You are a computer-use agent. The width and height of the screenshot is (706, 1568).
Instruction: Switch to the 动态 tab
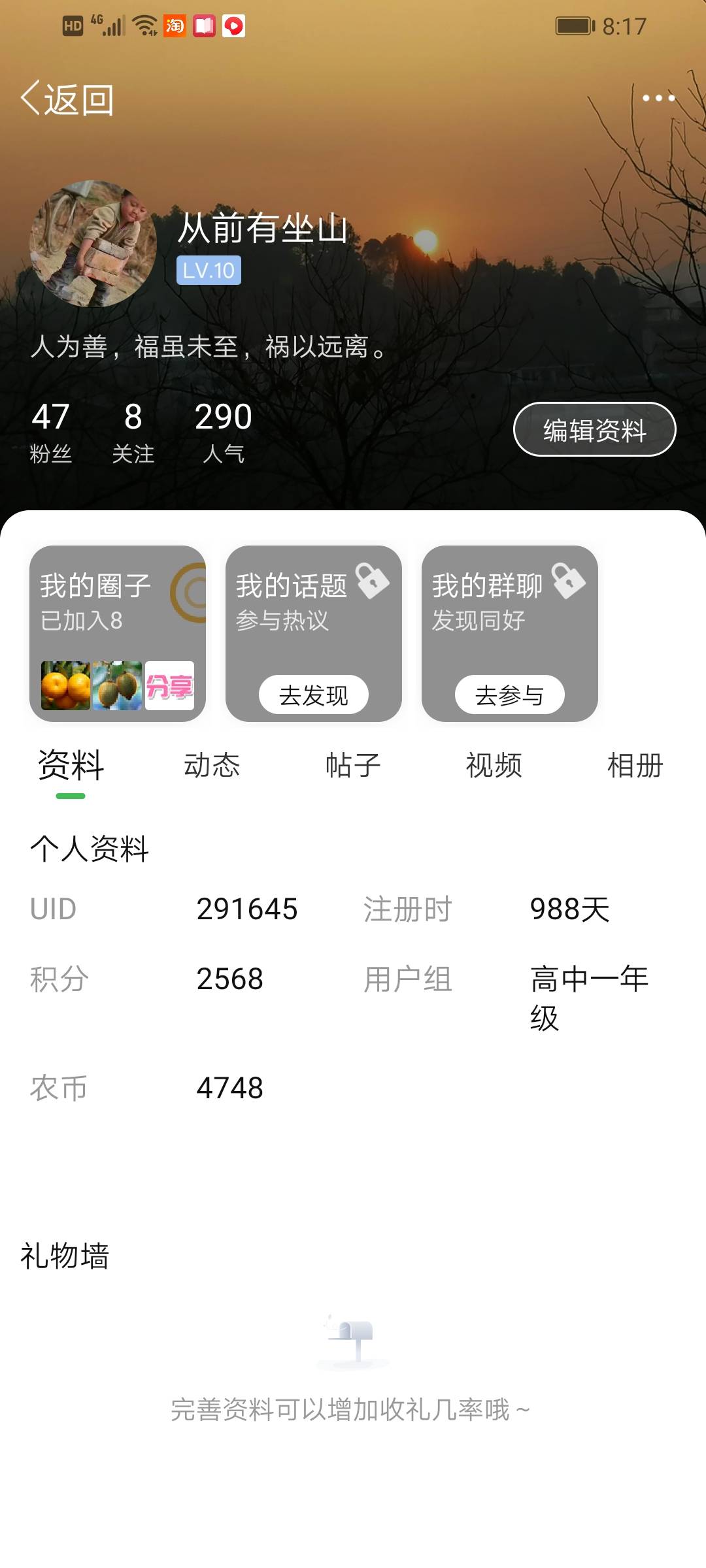click(x=212, y=765)
